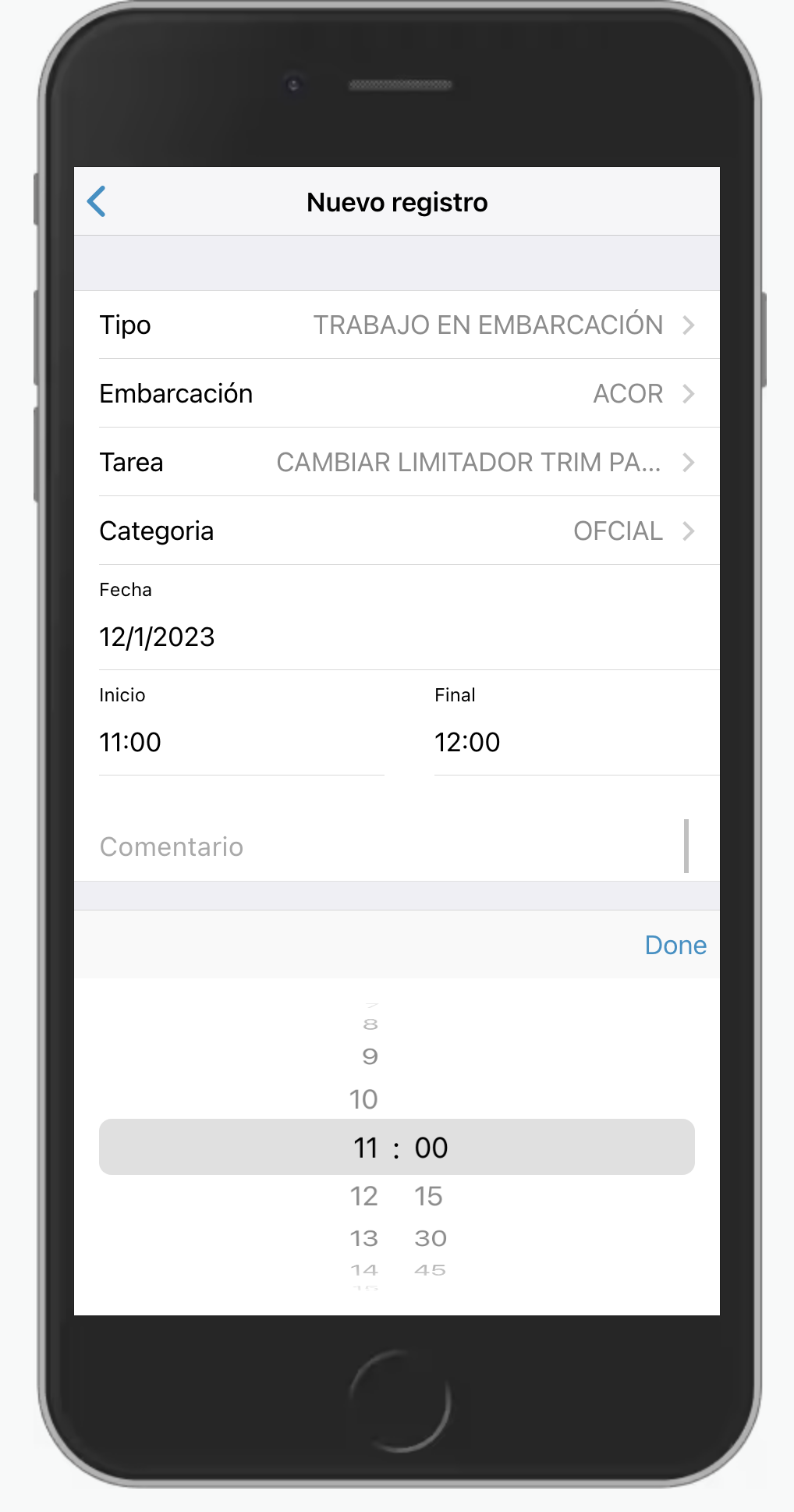Select the Final time field
This screenshot has height=1512, width=794.
[x=574, y=742]
